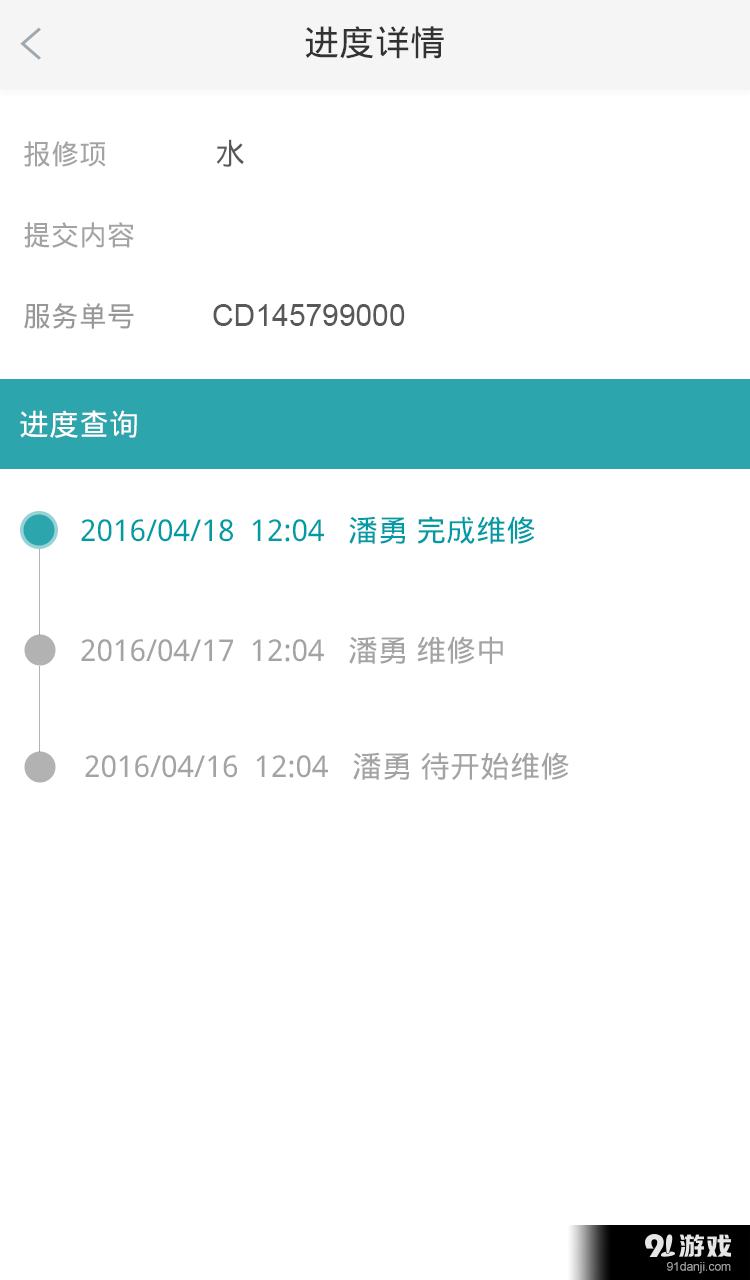Tap the gray dot beside 待开始维修 entry
The height and width of the screenshot is (1280, 750).
tap(39, 766)
